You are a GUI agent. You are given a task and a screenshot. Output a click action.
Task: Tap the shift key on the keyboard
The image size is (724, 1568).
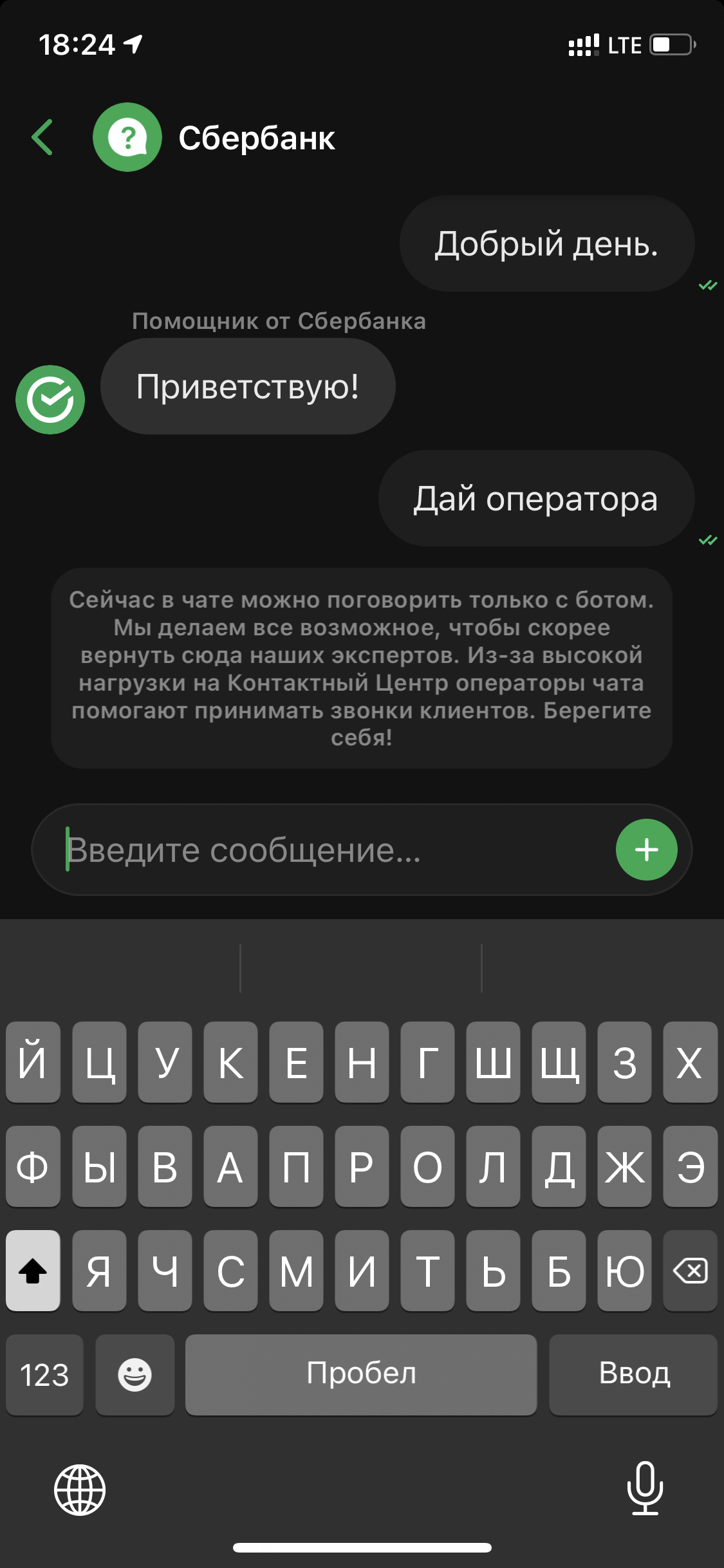click(33, 1271)
